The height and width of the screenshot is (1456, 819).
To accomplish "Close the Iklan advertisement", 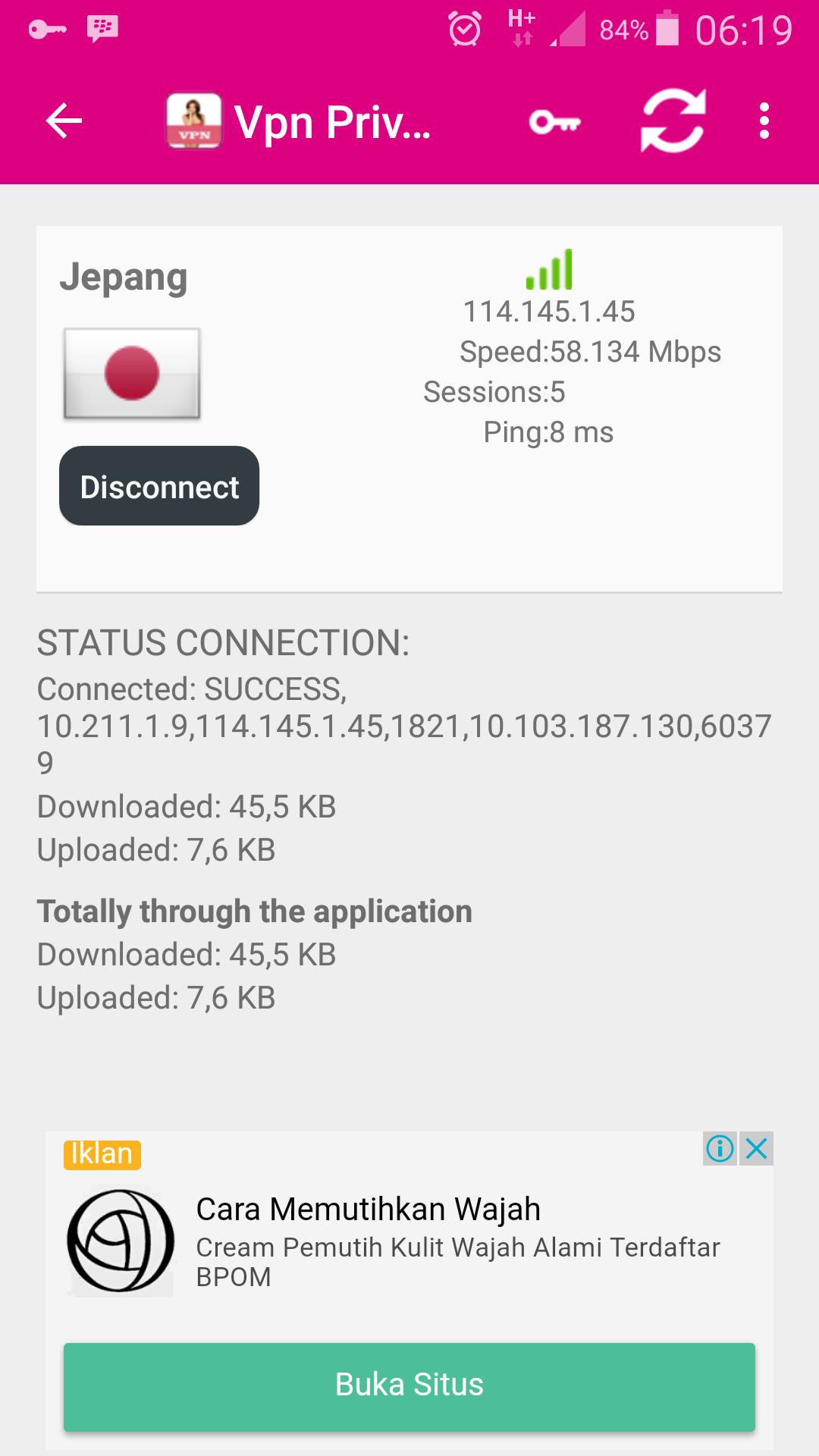I will [x=757, y=1149].
